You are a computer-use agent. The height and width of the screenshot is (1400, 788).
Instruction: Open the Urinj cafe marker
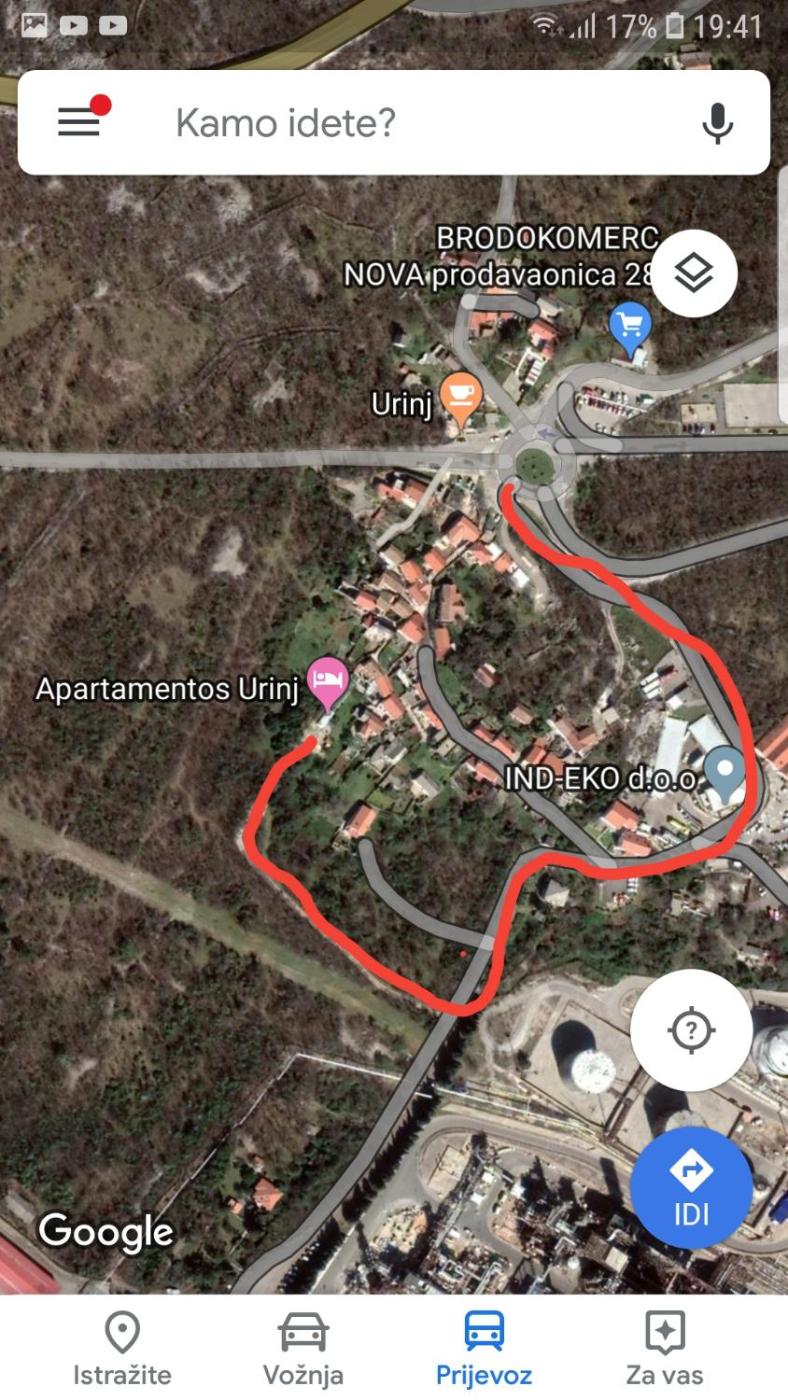tap(461, 399)
